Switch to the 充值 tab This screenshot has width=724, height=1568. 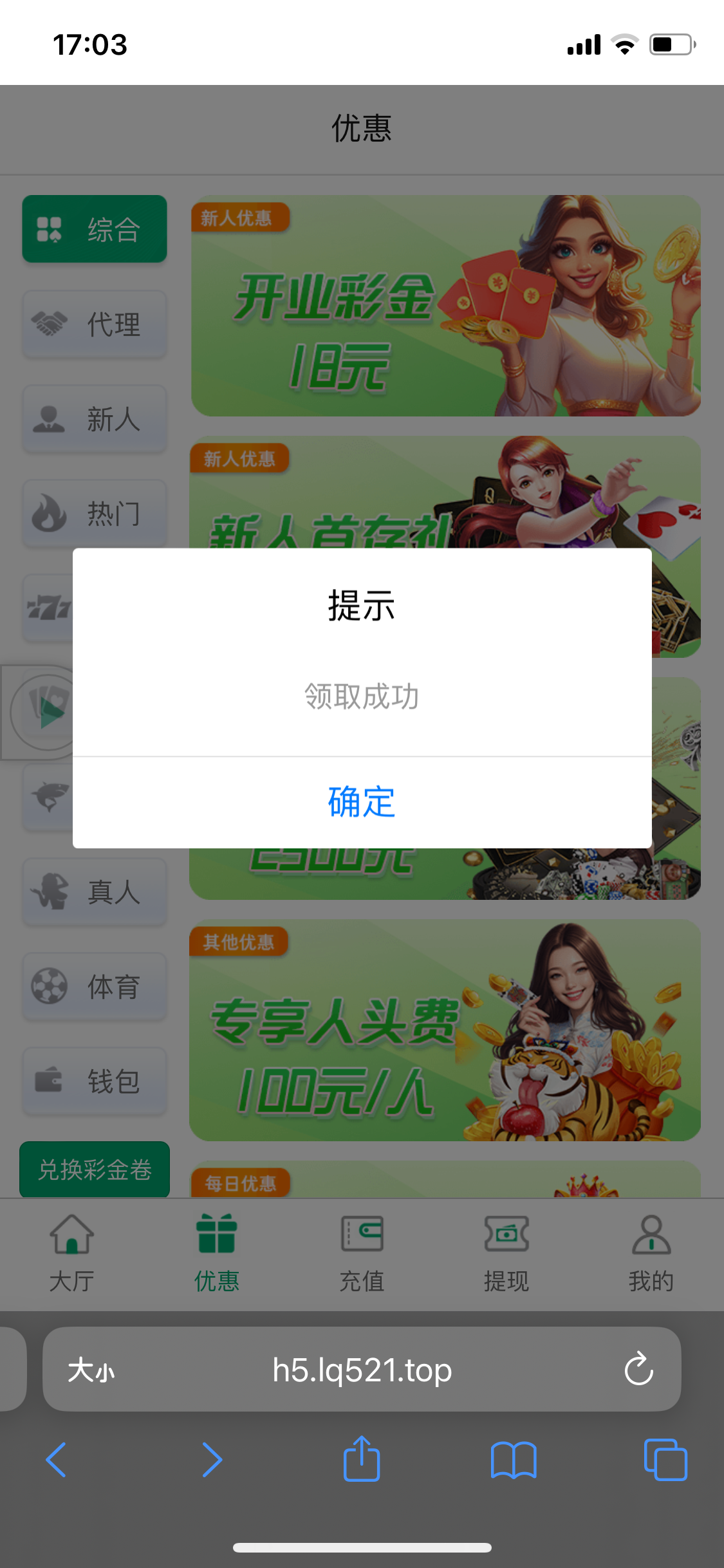point(362,1253)
